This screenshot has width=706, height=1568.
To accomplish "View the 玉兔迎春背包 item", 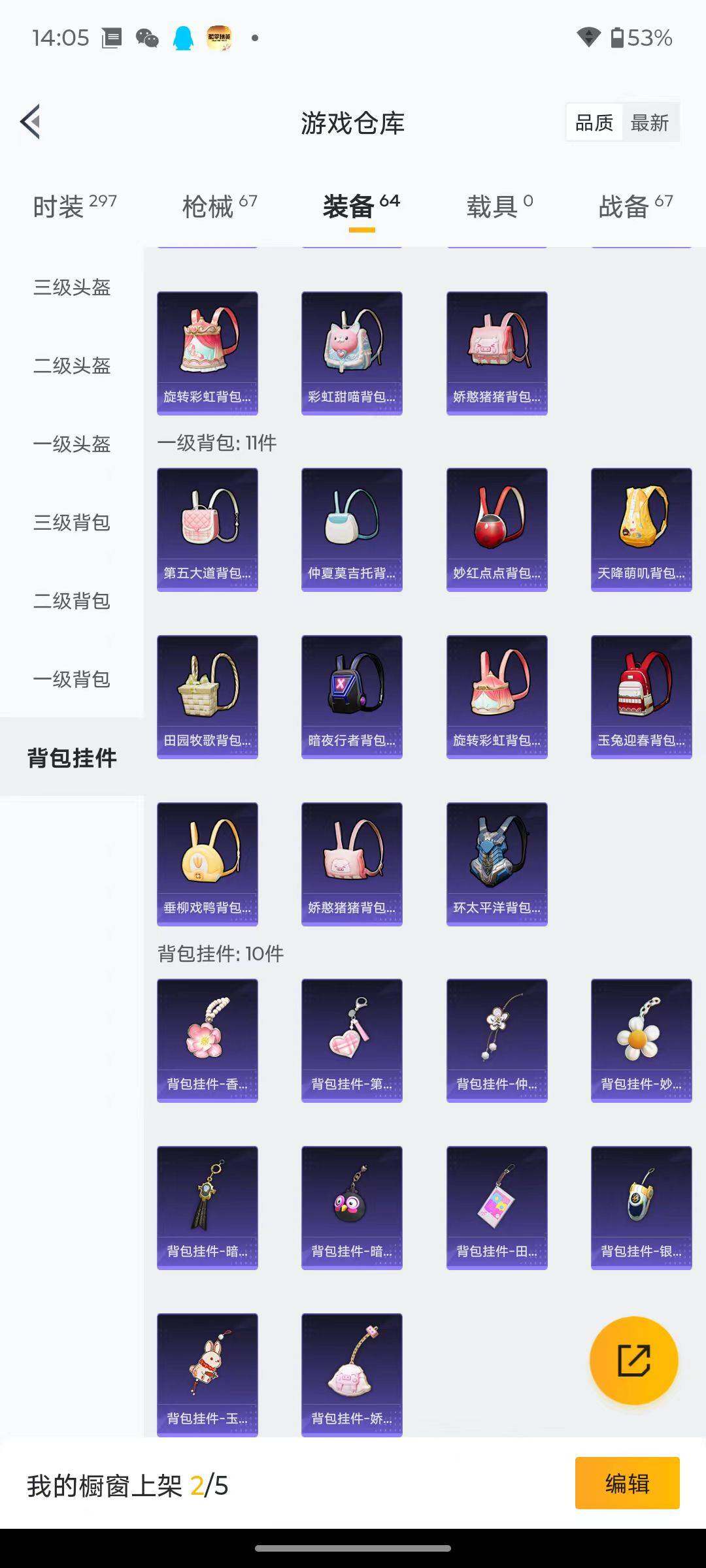I will (x=641, y=696).
